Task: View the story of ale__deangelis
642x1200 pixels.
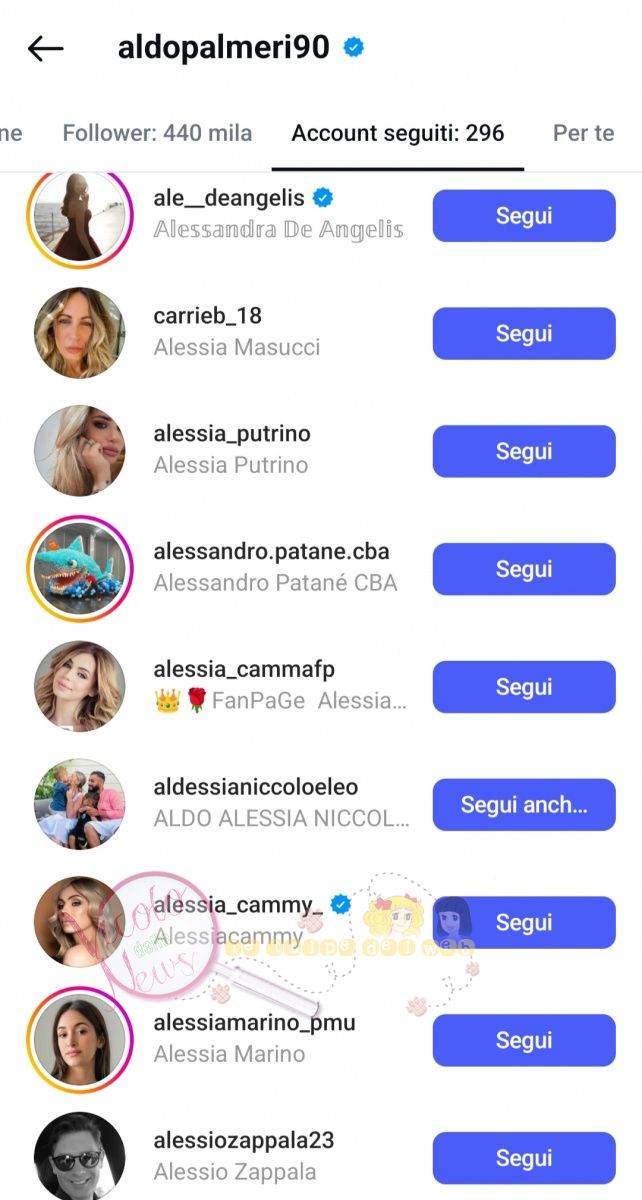Action: pos(80,217)
